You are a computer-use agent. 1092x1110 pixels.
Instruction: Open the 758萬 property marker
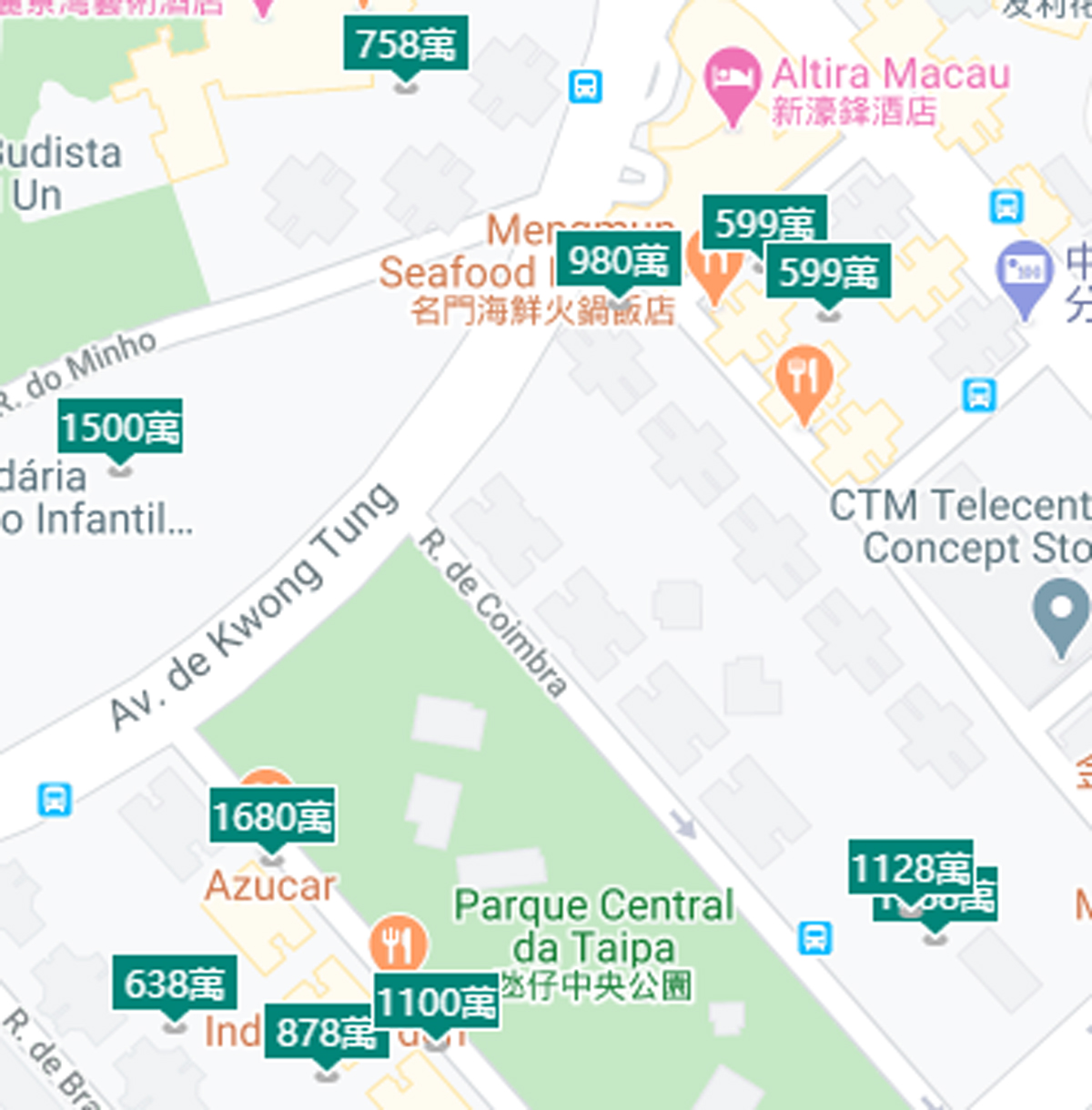tap(406, 44)
